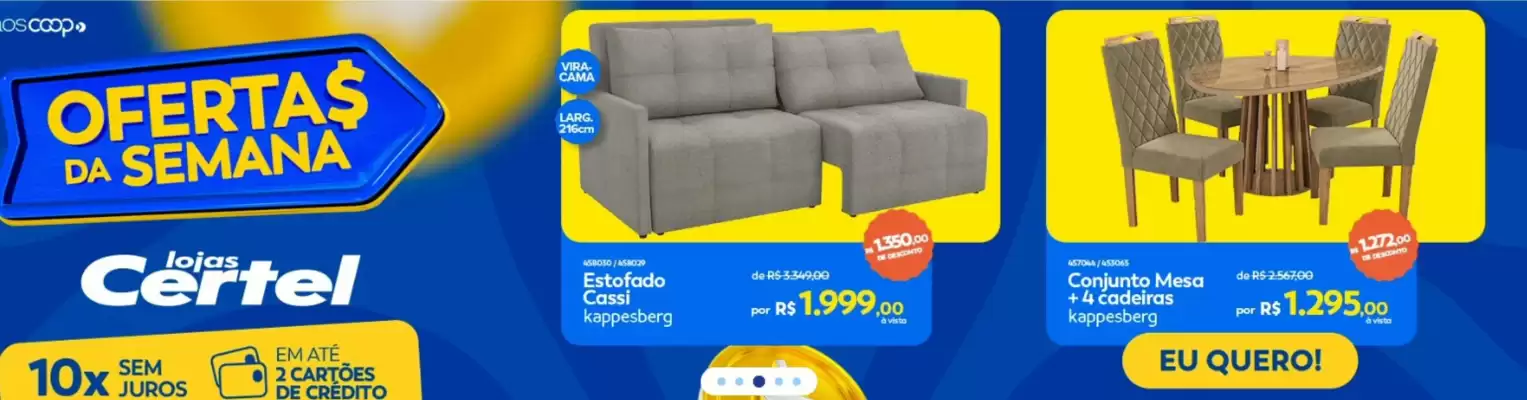The width and height of the screenshot is (1527, 400).
Task: Go to the fourth carousel slide dot
Action: [x=779, y=381]
